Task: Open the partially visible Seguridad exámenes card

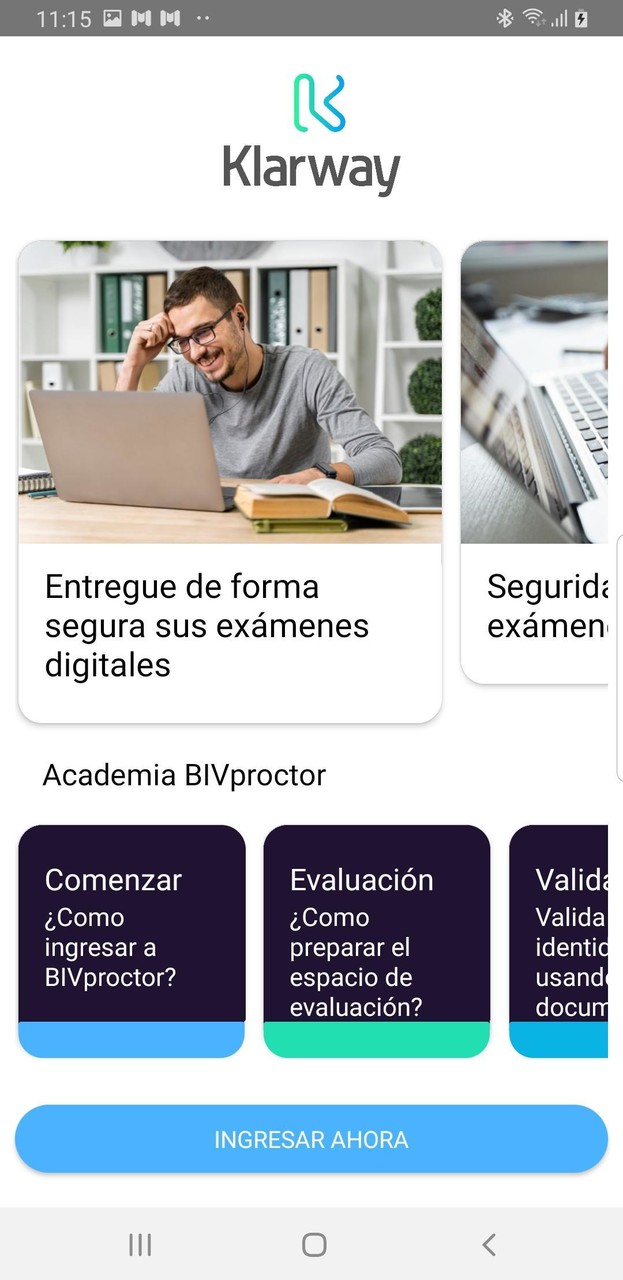Action: coord(535,460)
